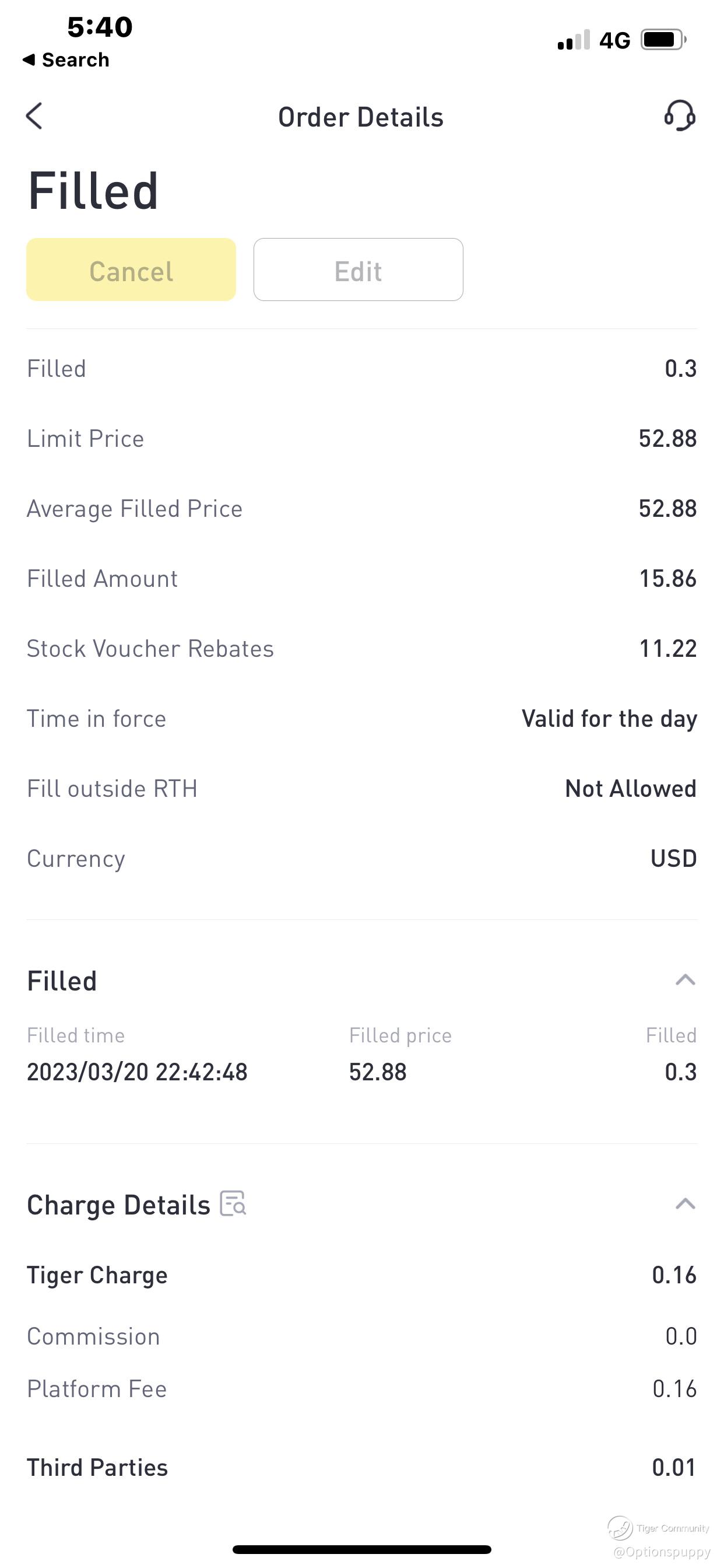
Task: Collapse the Charge Details section
Action: click(x=685, y=1204)
